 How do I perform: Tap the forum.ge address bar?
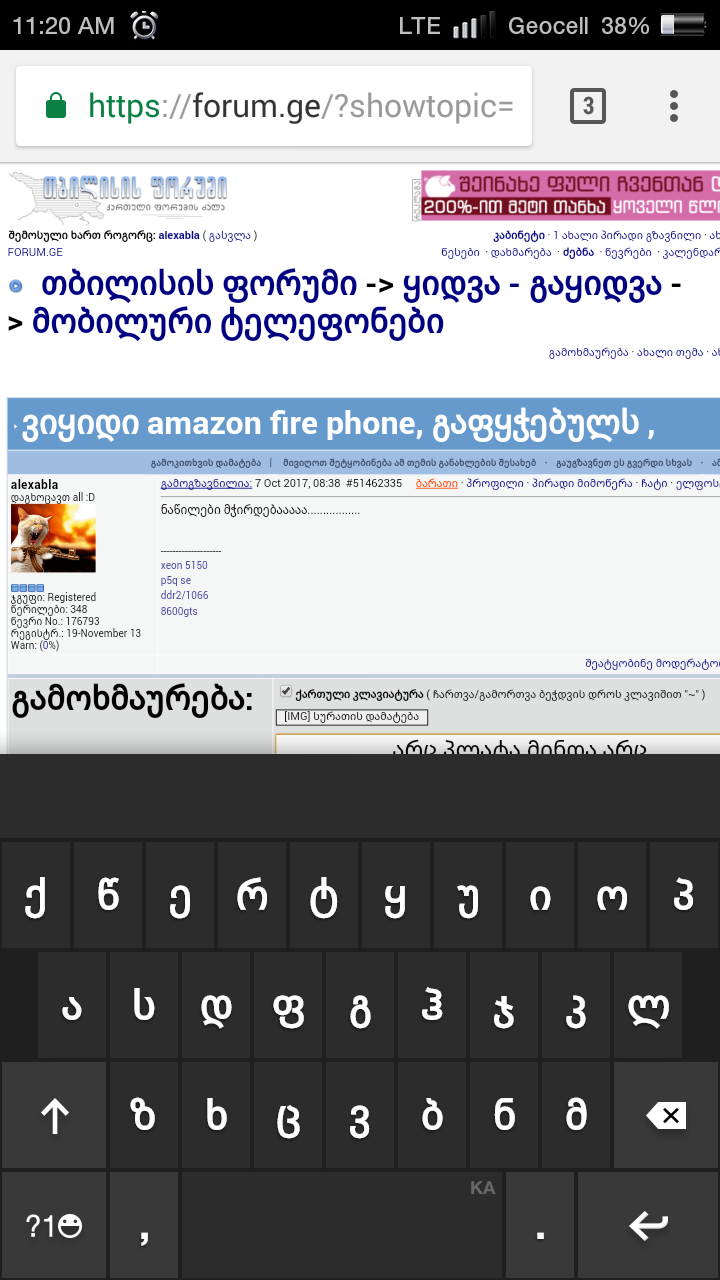(x=300, y=106)
